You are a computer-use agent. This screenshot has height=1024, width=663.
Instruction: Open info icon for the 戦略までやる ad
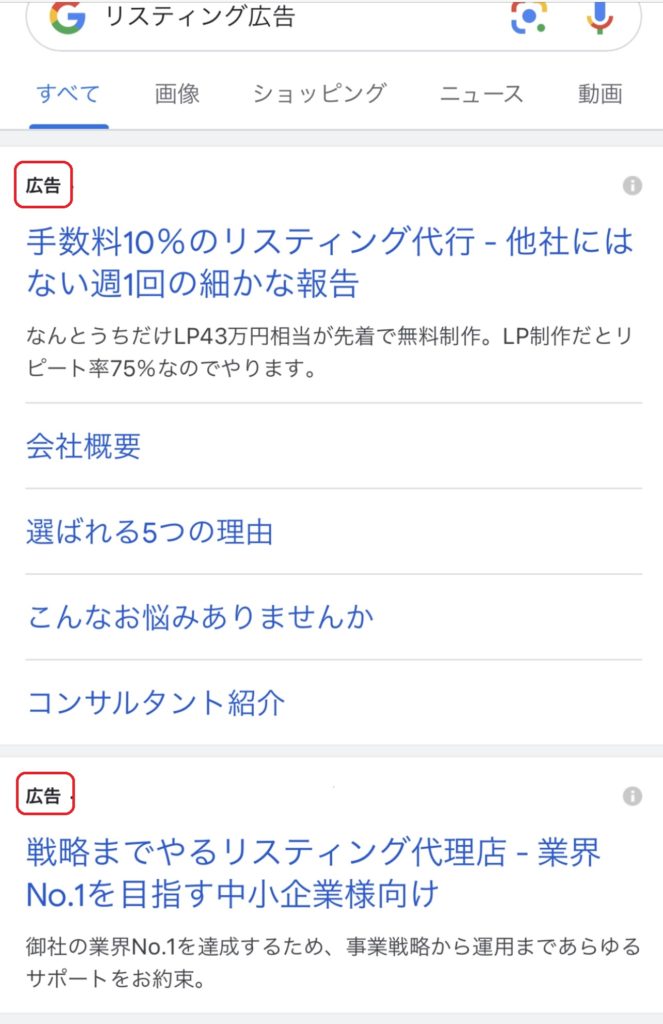click(632, 796)
